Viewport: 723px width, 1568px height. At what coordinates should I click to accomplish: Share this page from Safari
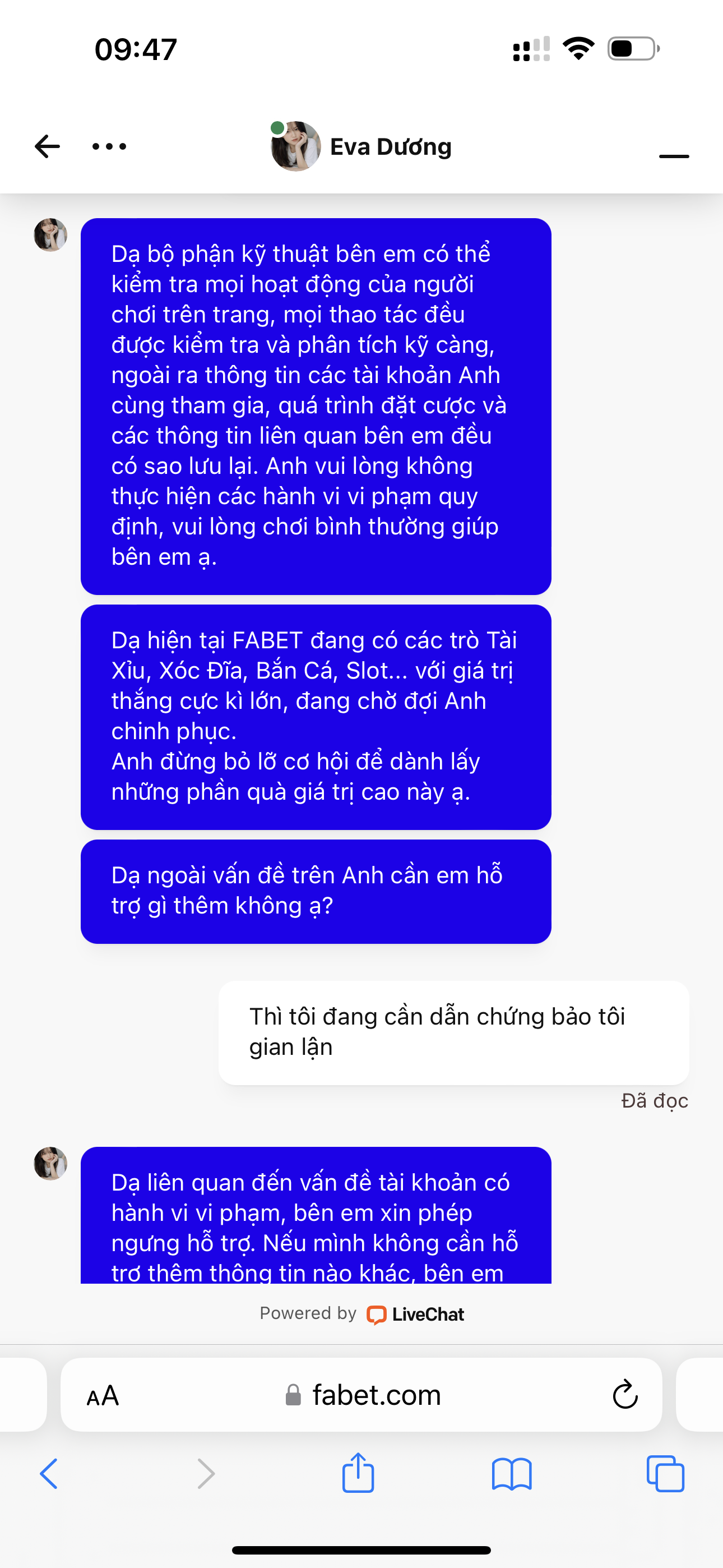358,1473
